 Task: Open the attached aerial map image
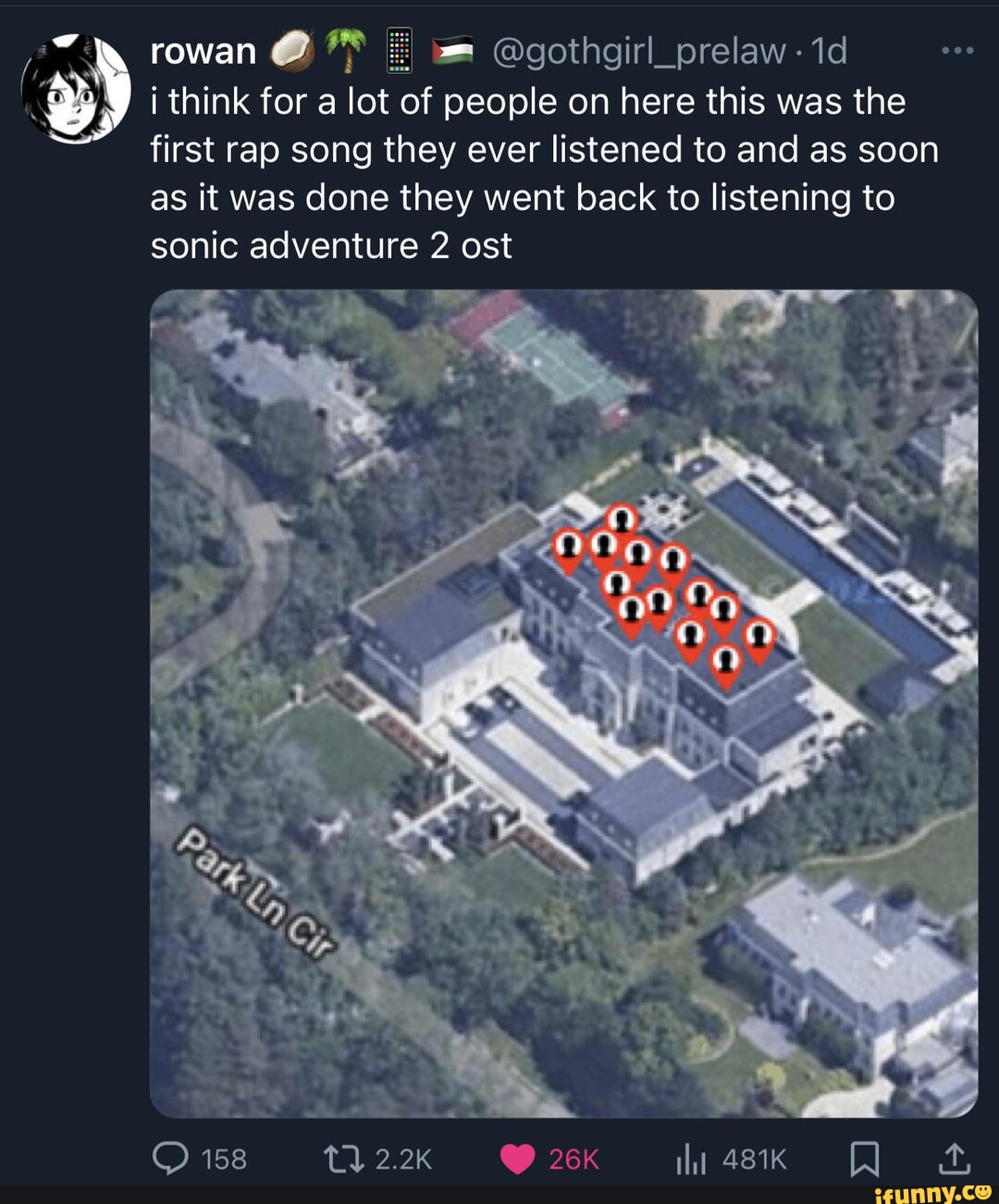(x=563, y=703)
